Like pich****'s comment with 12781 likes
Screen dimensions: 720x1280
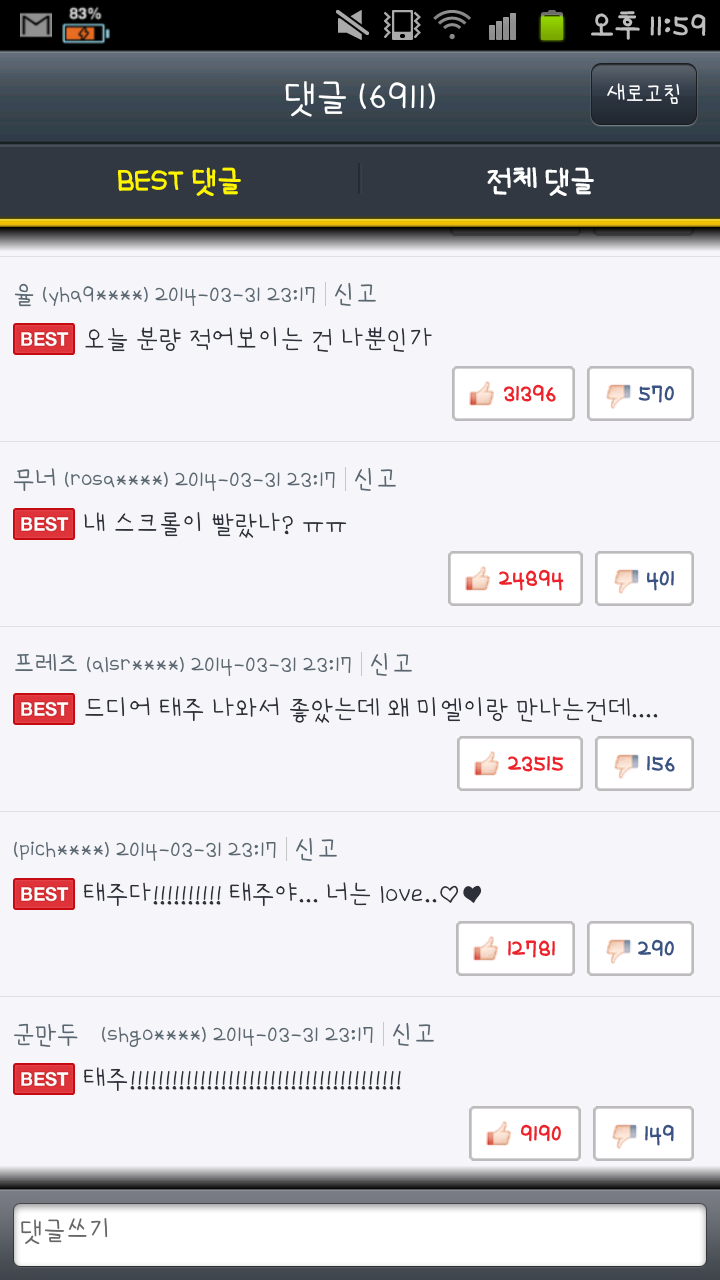point(515,949)
